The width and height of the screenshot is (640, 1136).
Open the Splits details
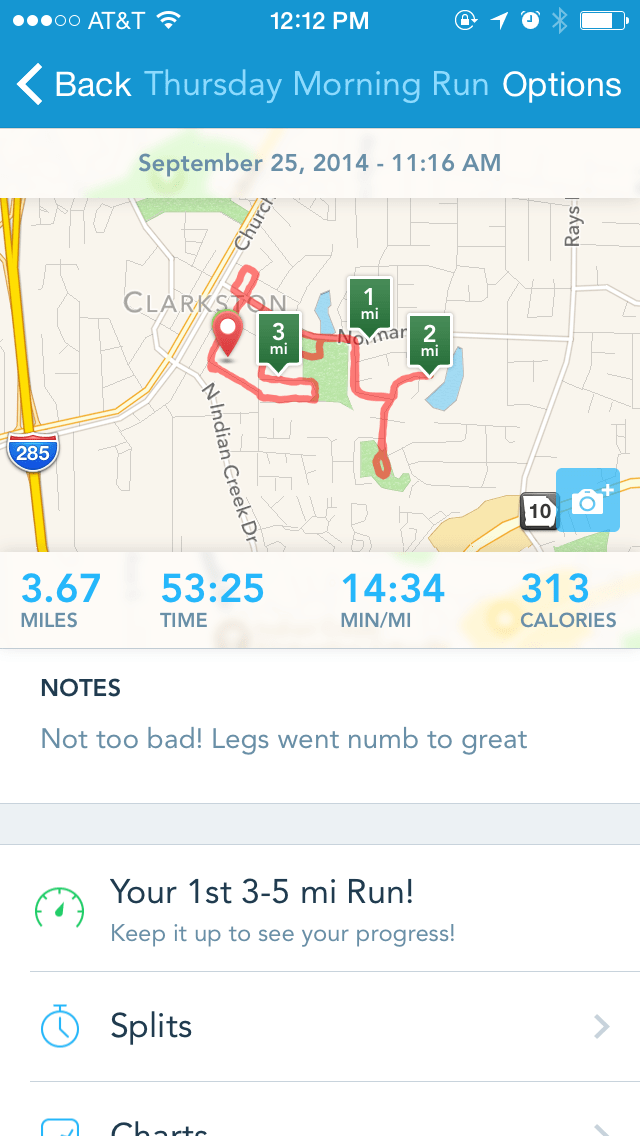pyautogui.click(x=320, y=1026)
